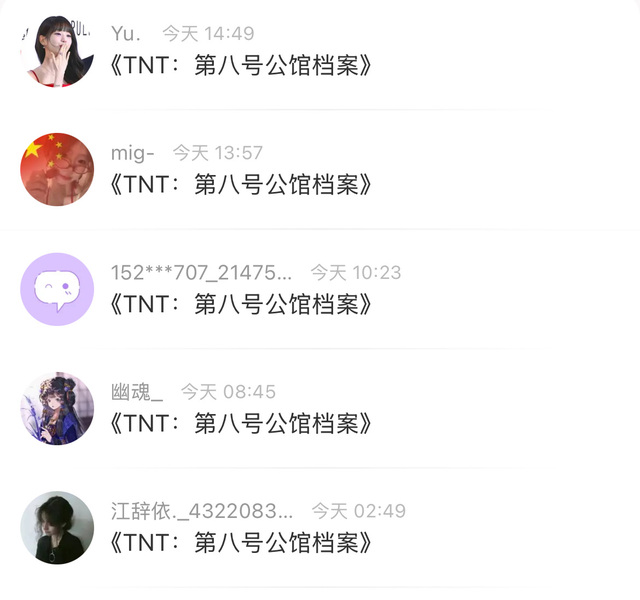The height and width of the screenshot is (600, 640).
Task: View 江辞依.'s profile avatar
Action: pos(57,527)
